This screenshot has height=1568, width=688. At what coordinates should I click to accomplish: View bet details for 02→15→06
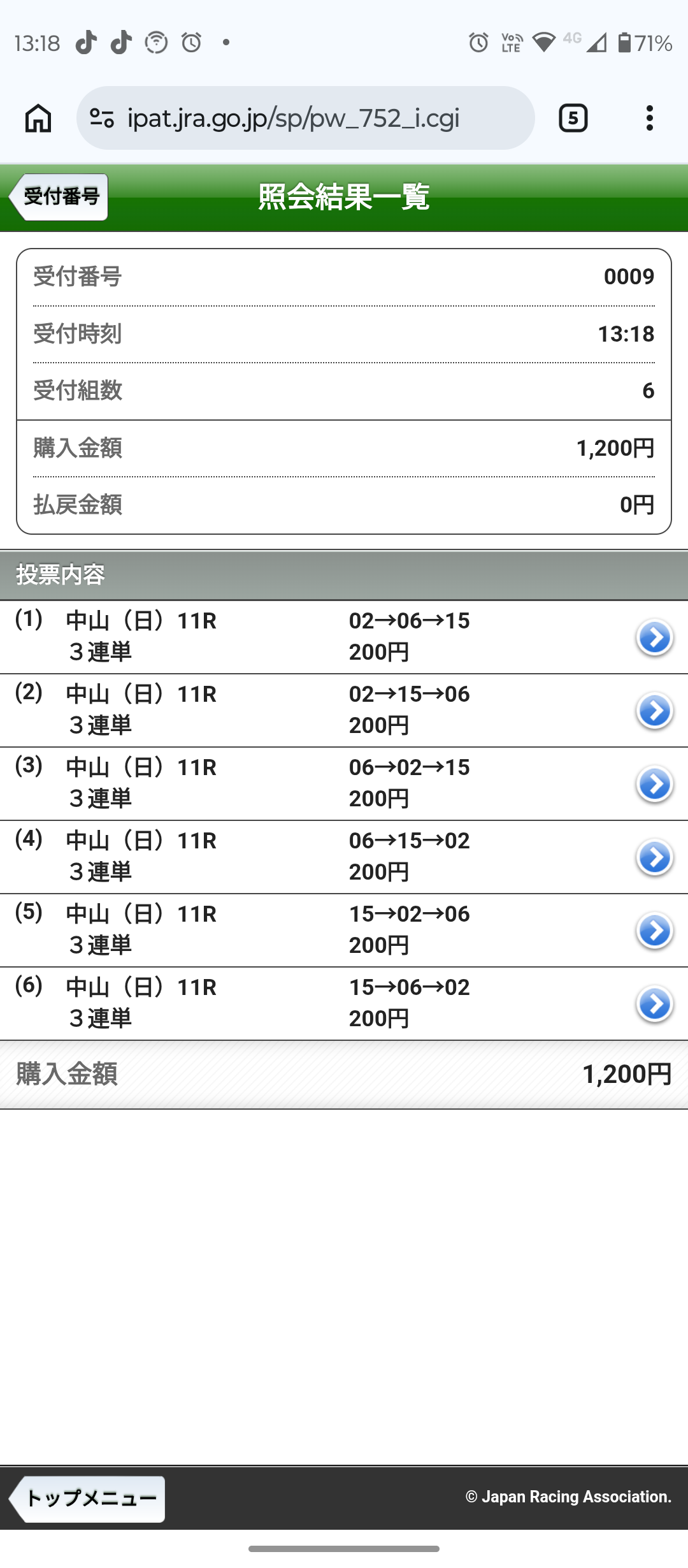coord(654,711)
